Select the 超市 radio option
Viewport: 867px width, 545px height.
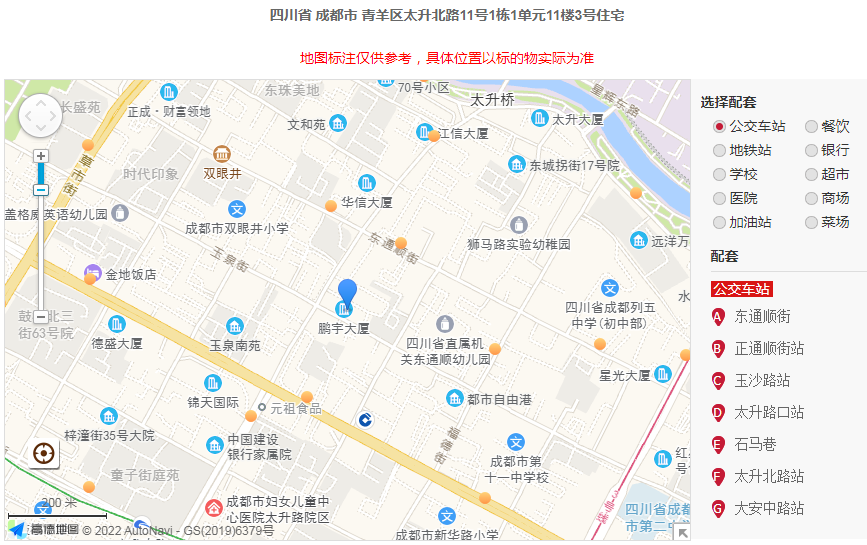[x=811, y=174]
